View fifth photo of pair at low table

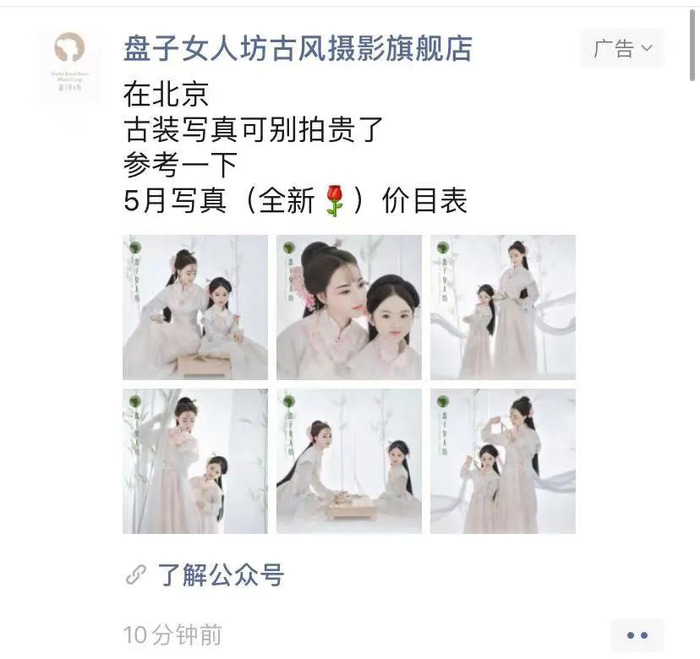coord(349,461)
